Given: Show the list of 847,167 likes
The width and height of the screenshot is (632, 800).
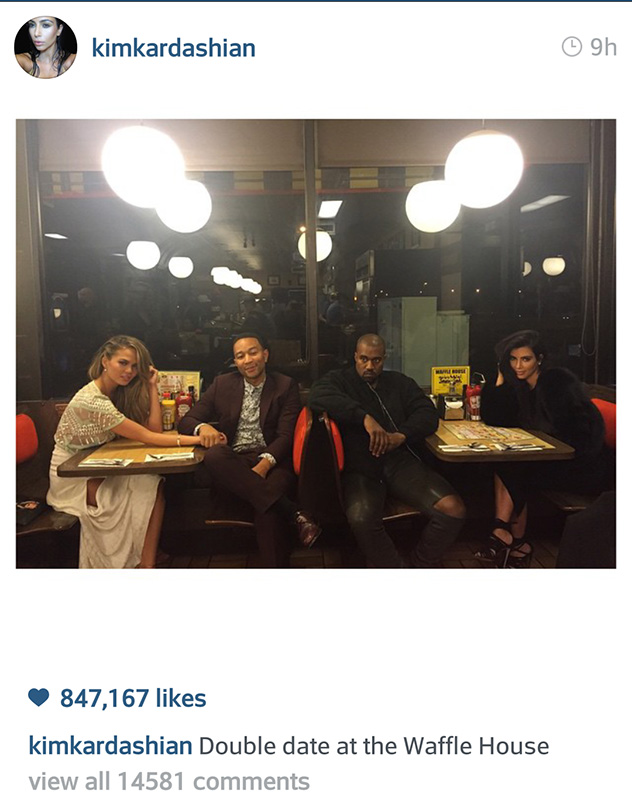Looking at the screenshot, I should (132, 698).
